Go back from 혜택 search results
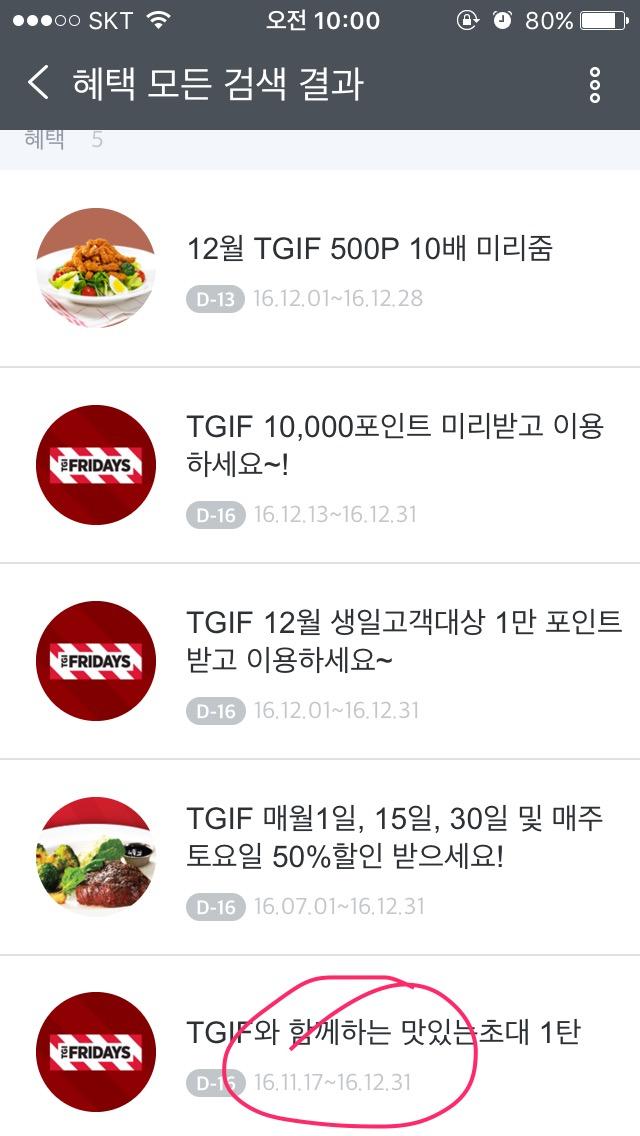The height and width of the screenshot is (1136, 640). [38, 83]
